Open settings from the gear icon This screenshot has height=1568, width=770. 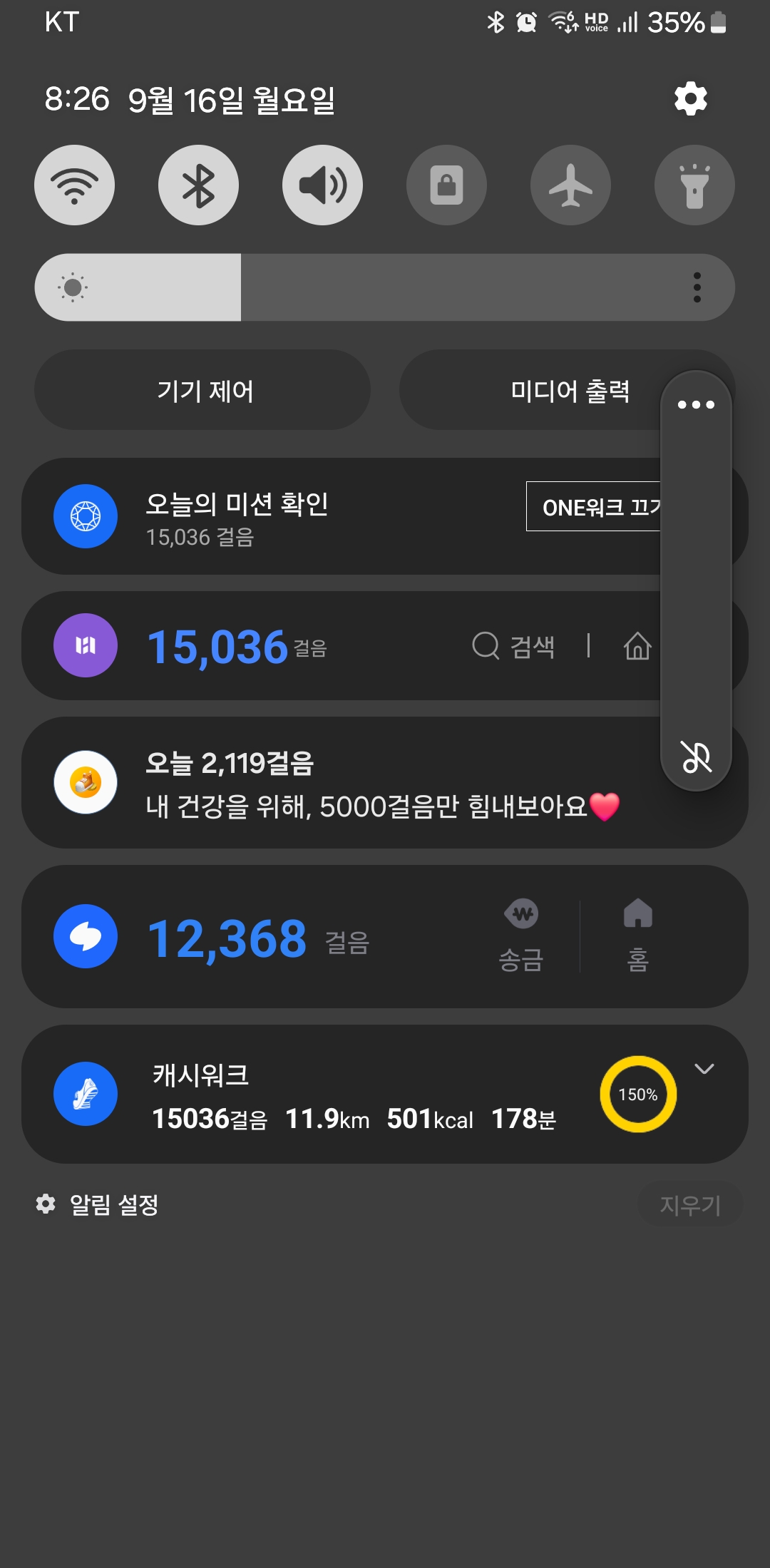click(x=690, y=98)
